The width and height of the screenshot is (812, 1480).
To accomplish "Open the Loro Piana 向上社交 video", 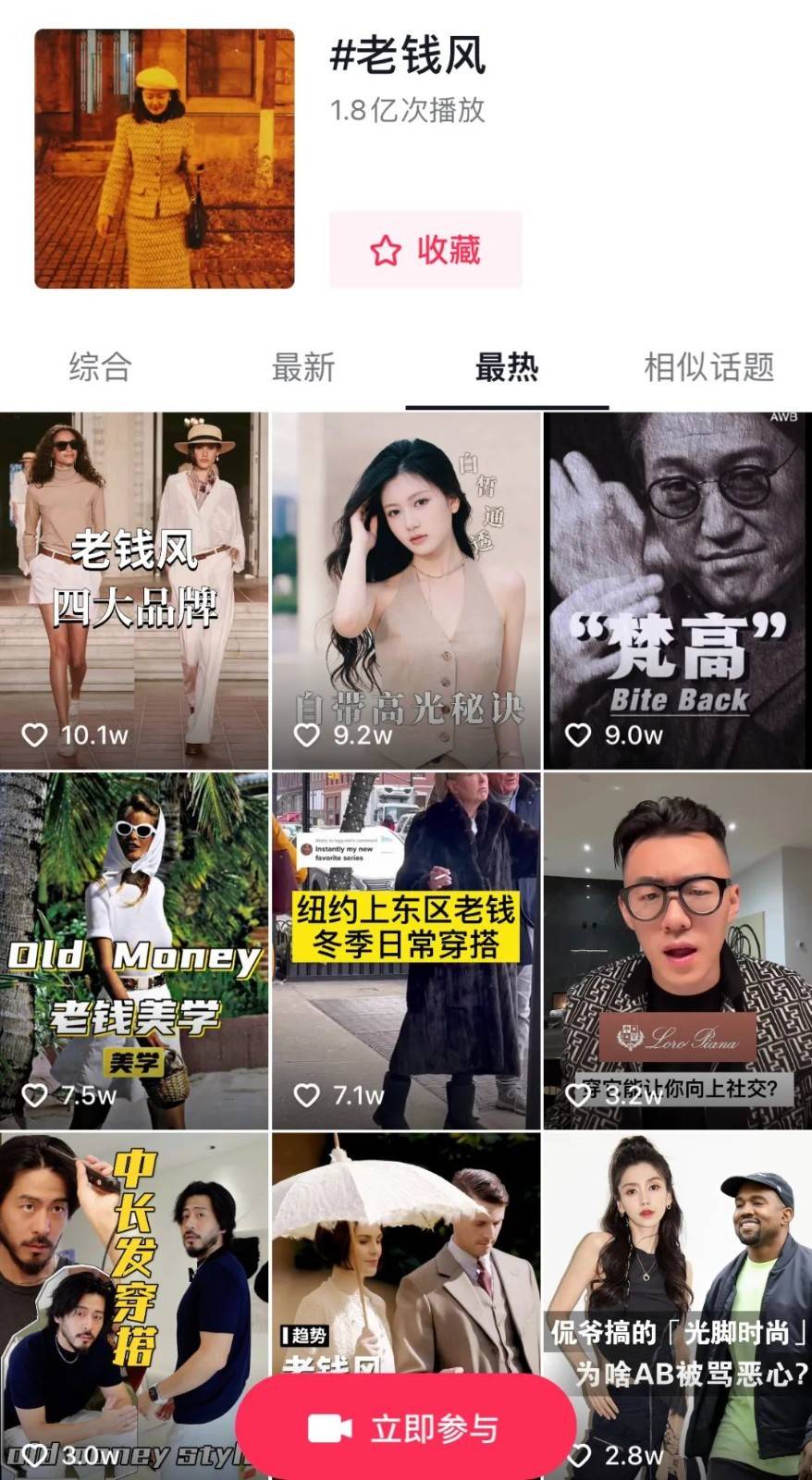I will [677, 950].
